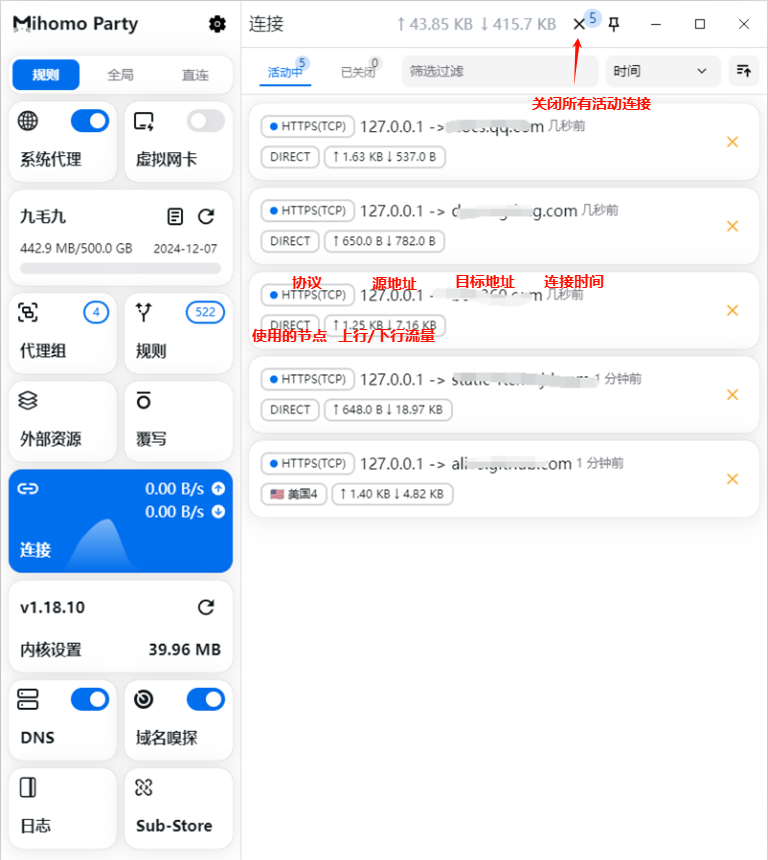Viewport: 768px width, 860px height.
Task: Enable the 虚拟网卡 switch
Action: 206,121
